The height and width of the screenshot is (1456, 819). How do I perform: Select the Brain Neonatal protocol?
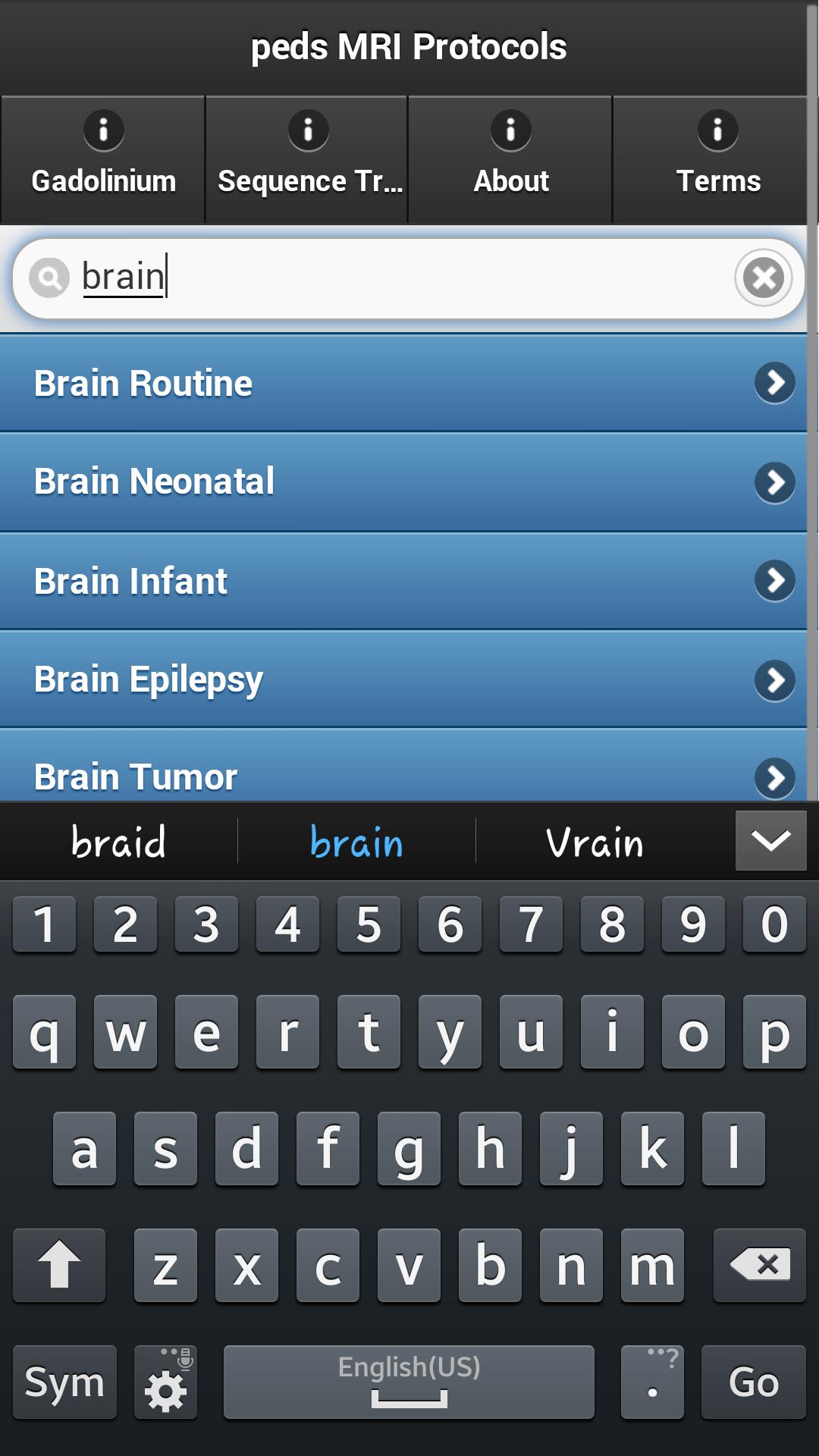click(402, 482)
